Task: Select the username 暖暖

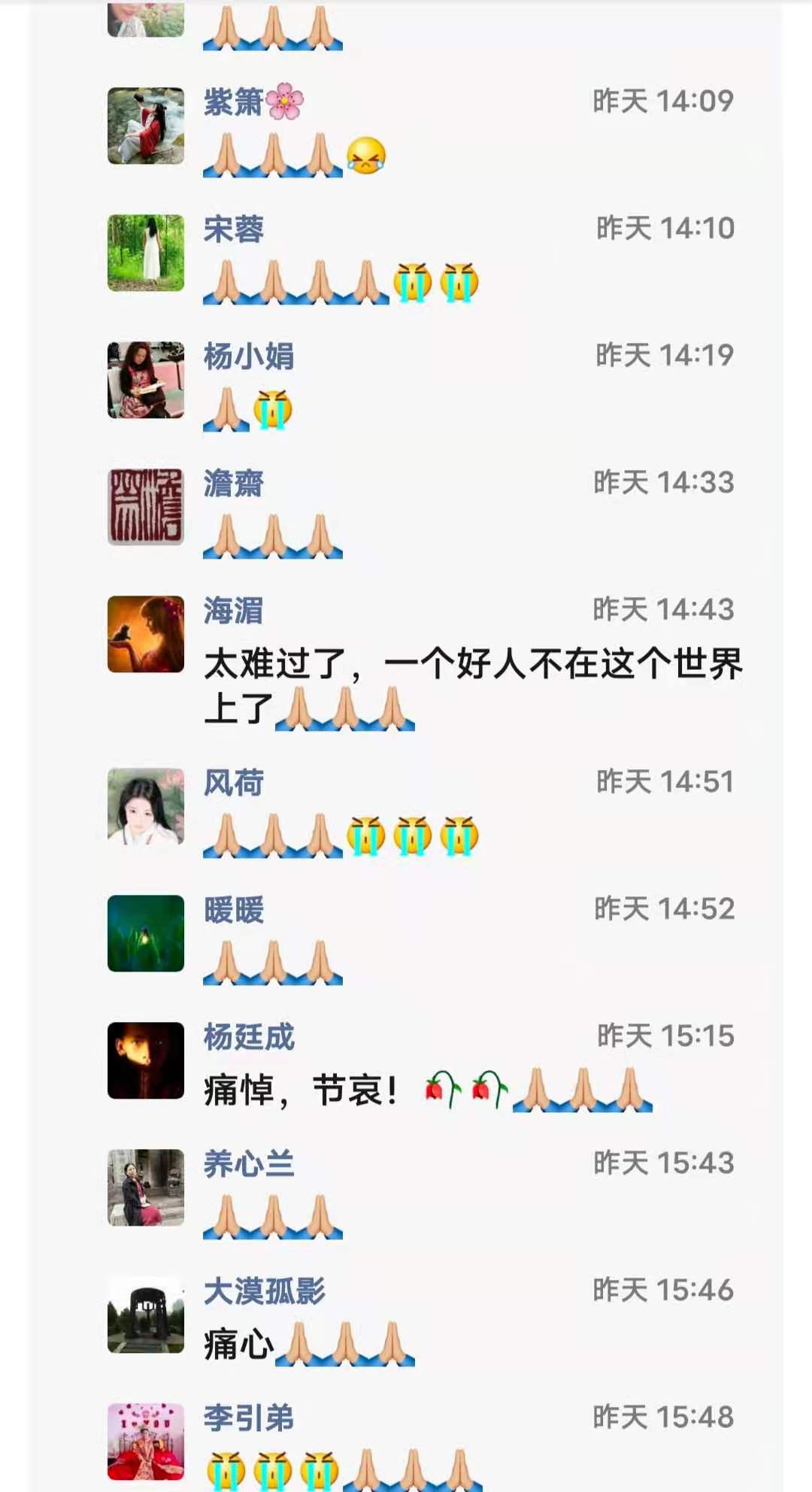Action: click(233, 910)
